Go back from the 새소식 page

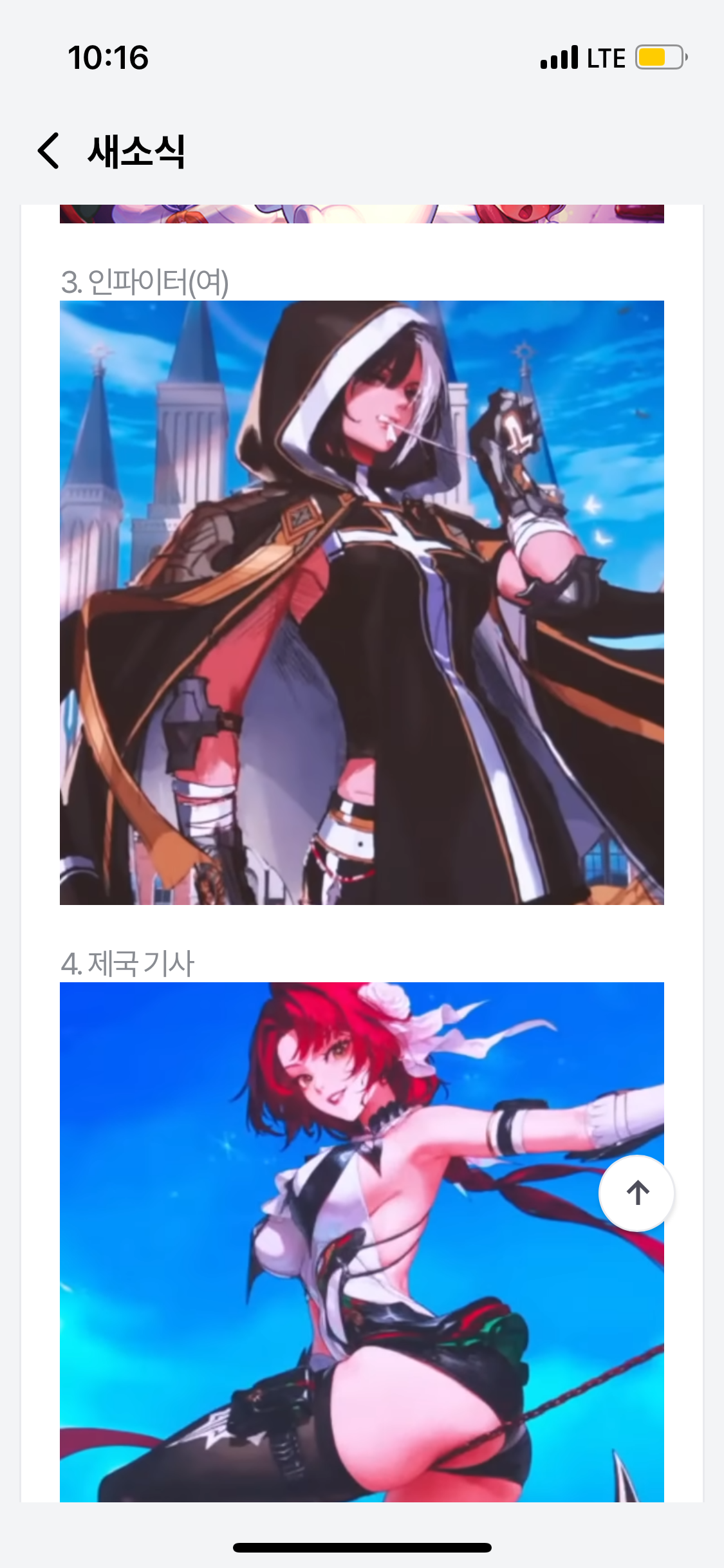click(x=49, y=151)
